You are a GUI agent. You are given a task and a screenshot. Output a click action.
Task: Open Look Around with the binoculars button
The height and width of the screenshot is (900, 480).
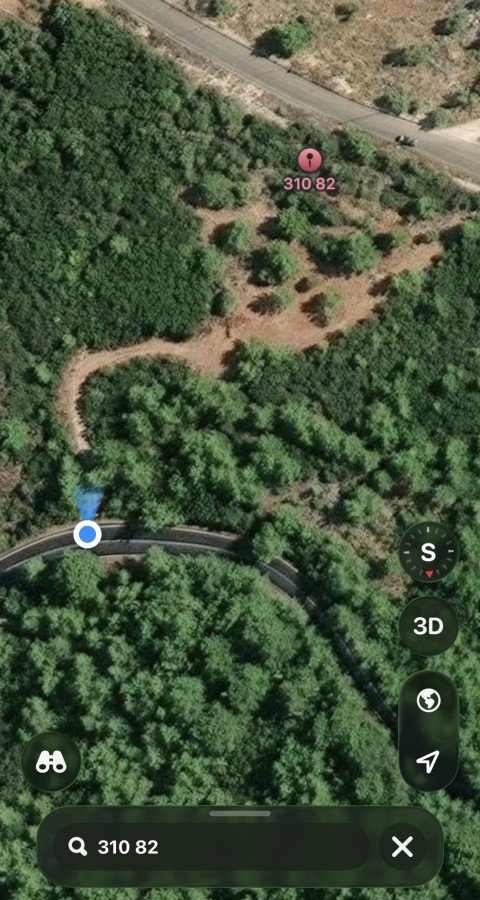(51, 761)
